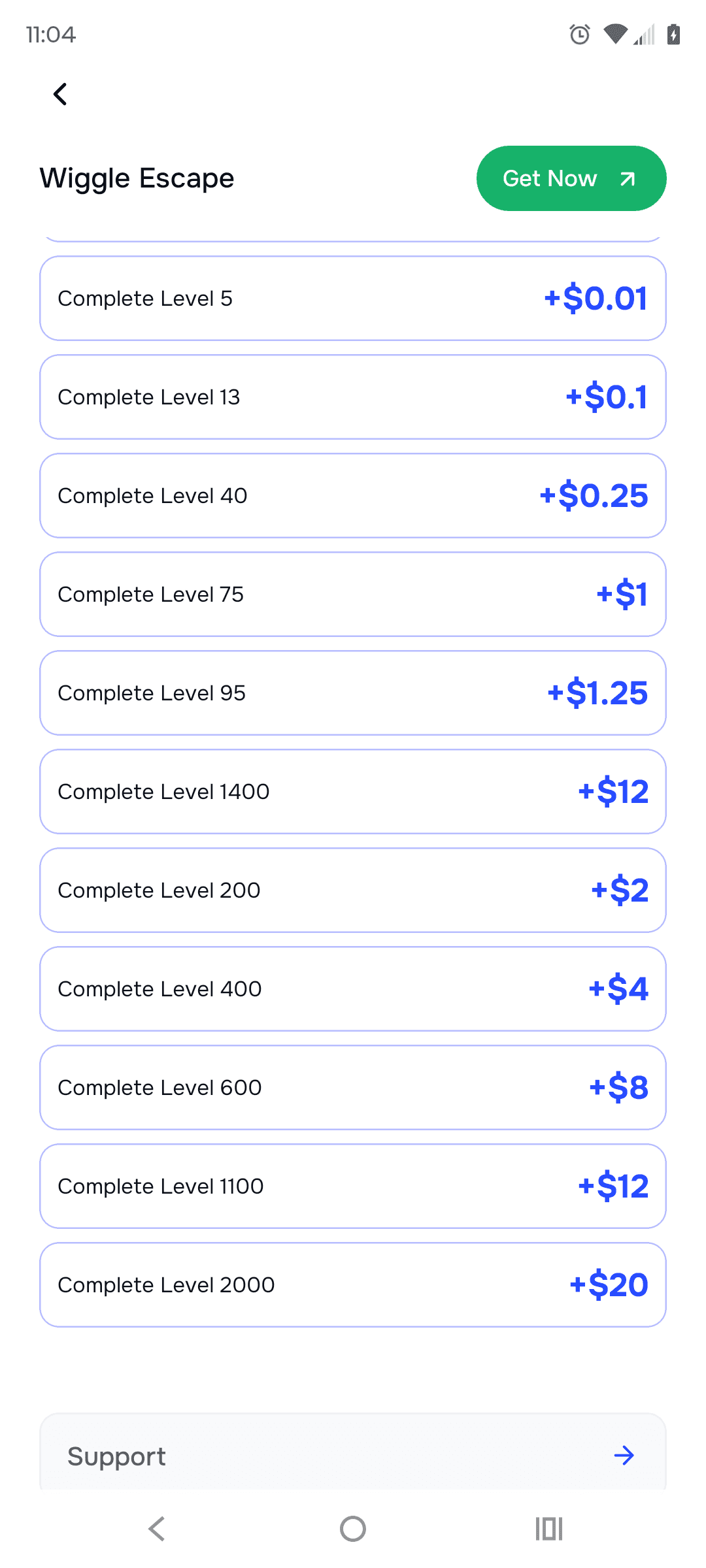Tap Get Now for Wiggle Escape
This screenshot has height=1568, width=706.
coord(571,178)
